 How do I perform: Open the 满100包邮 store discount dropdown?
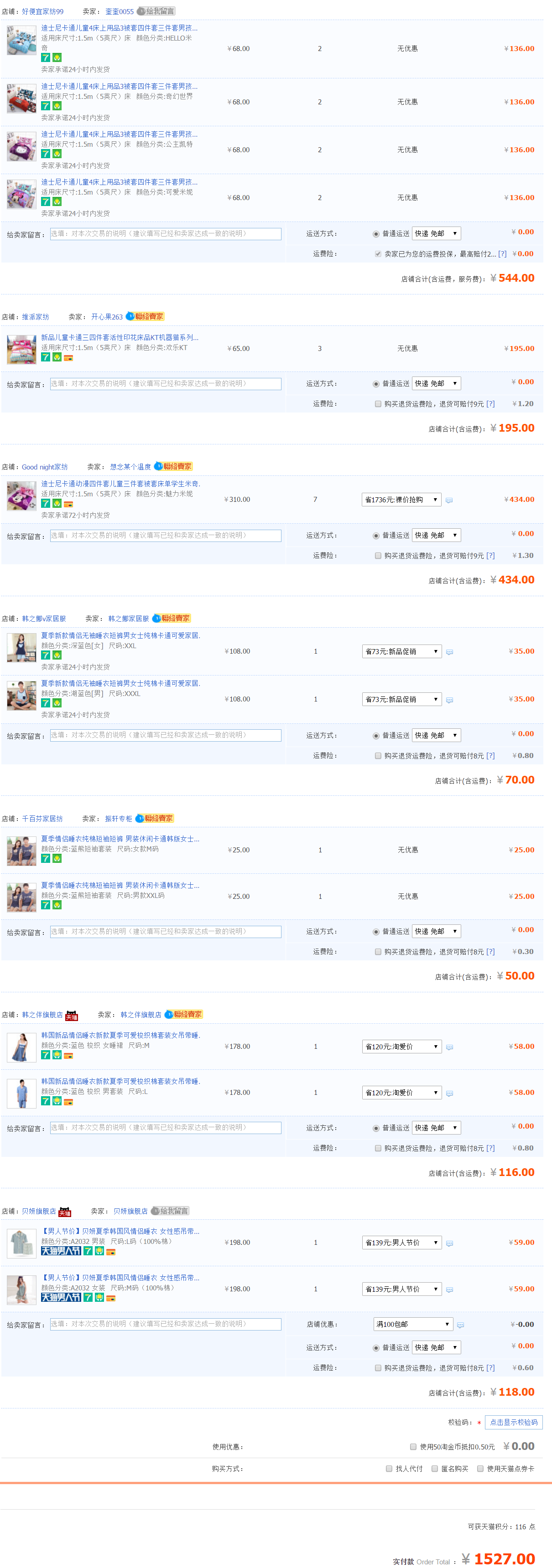tap(412, 1324)
